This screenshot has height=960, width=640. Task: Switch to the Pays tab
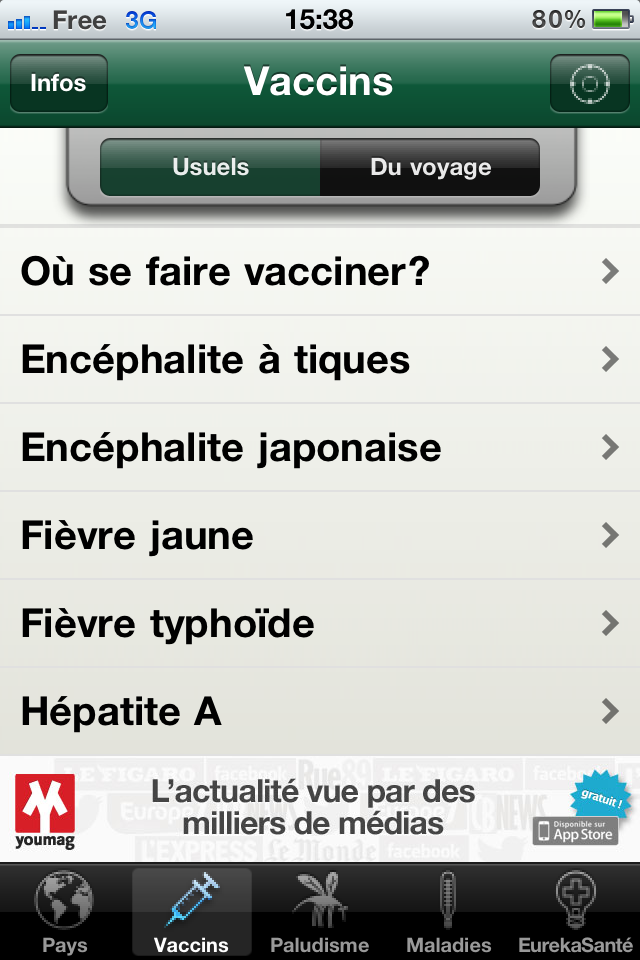click(x=65, y=911)
